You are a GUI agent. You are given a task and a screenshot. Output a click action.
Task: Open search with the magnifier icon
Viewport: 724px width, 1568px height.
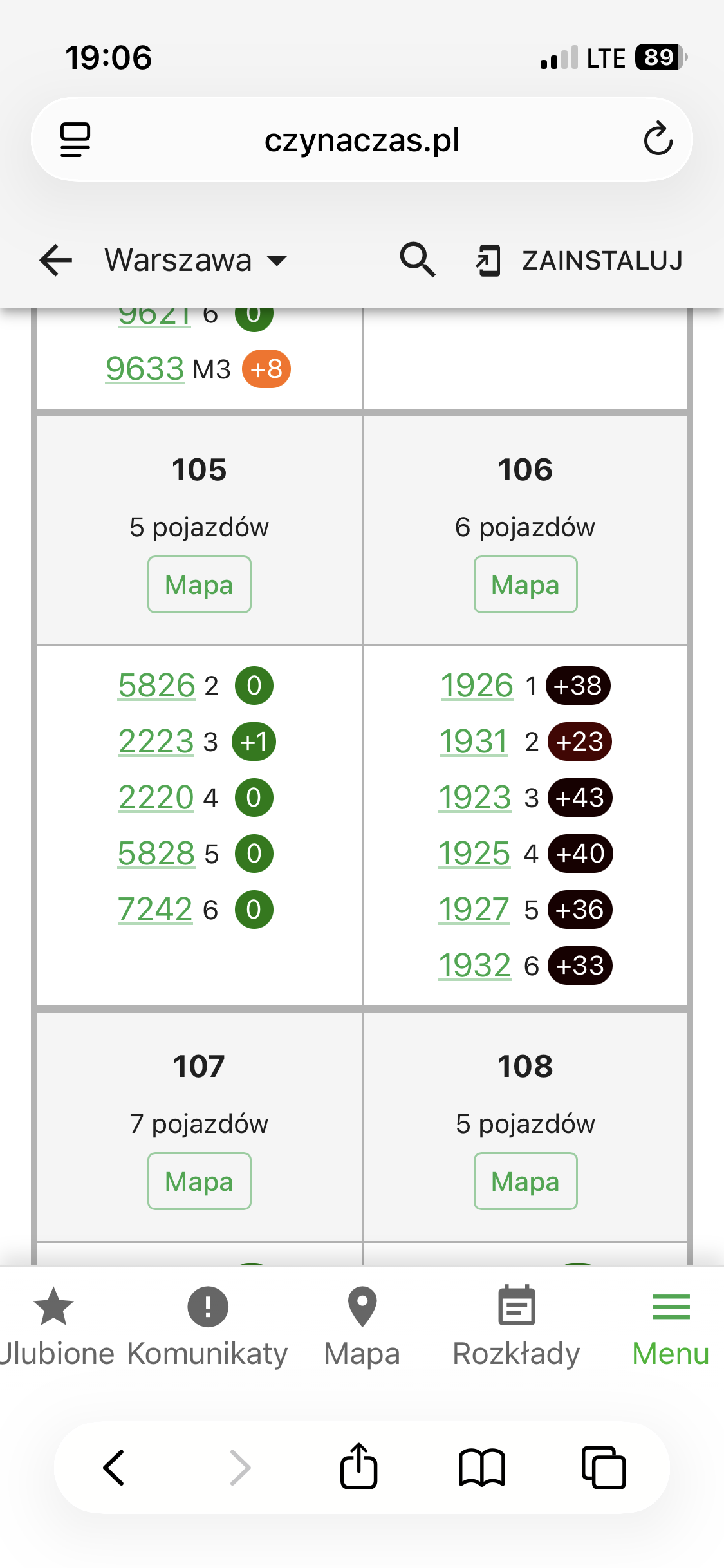pyautogui.click(x=418, y=260)
